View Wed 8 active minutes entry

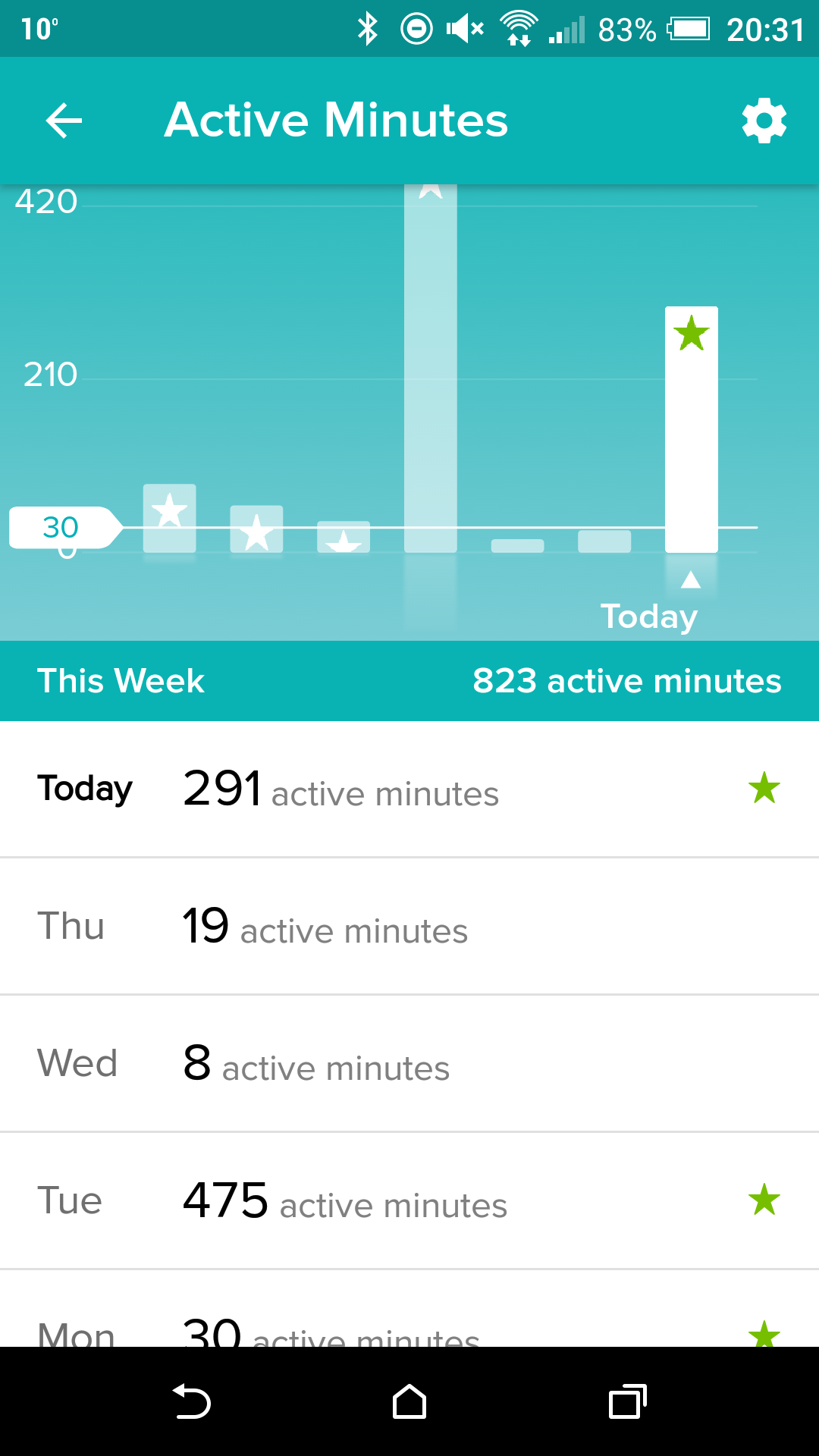[x=409, y=1064]
